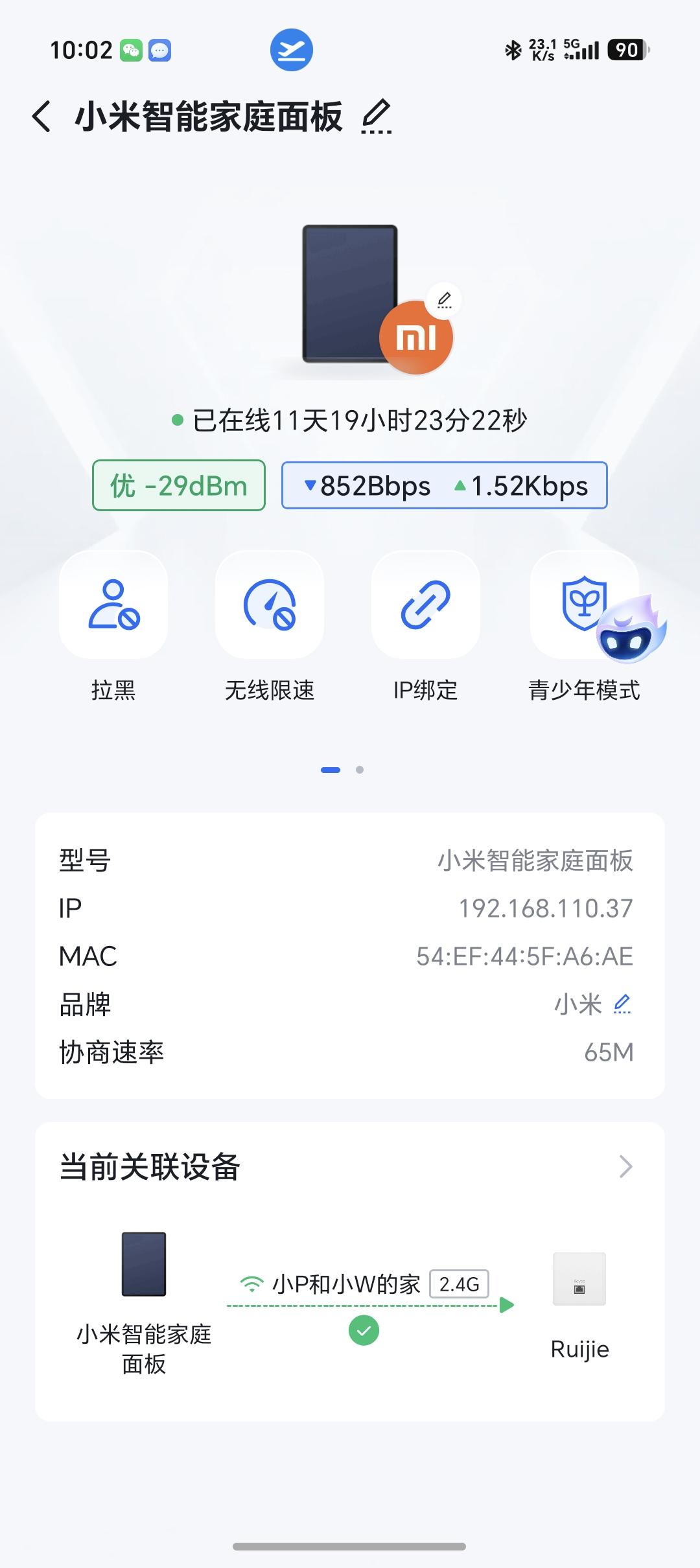Edit the device picture icon
Screen dimensions: 700x1568
[444, 300]
